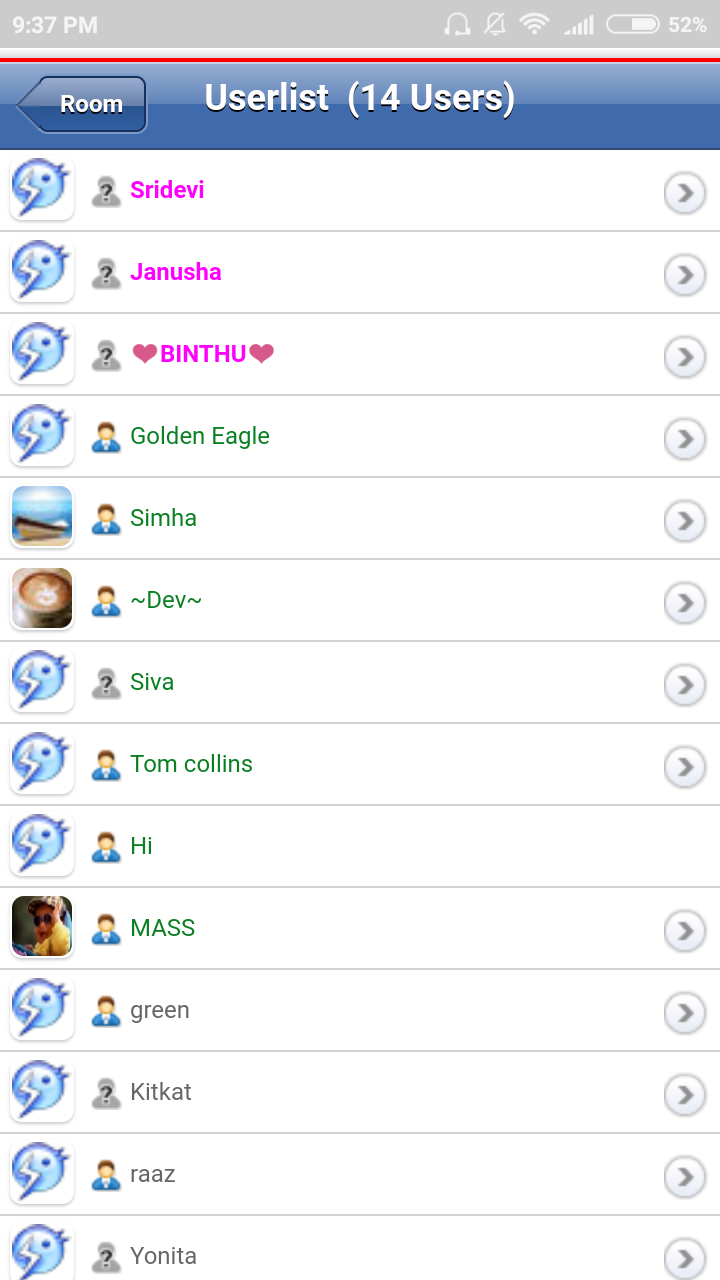Open Sridevi's profile avatar thumbnail
720x1280 pixels.
coord(41,189)
